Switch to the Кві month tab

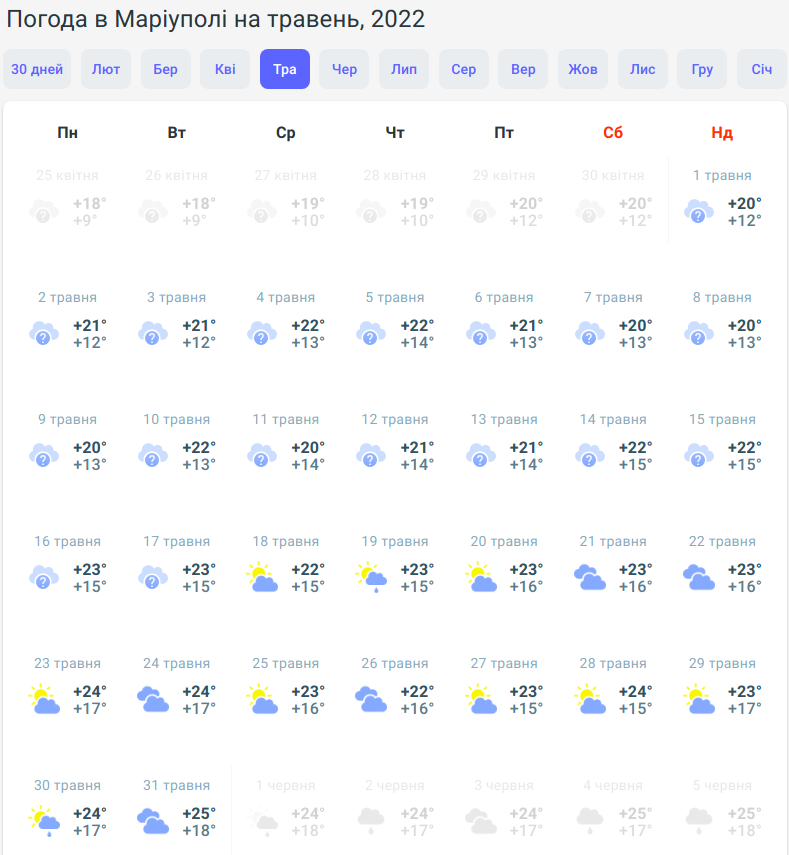pyautogui.click(x=225, y=69)
